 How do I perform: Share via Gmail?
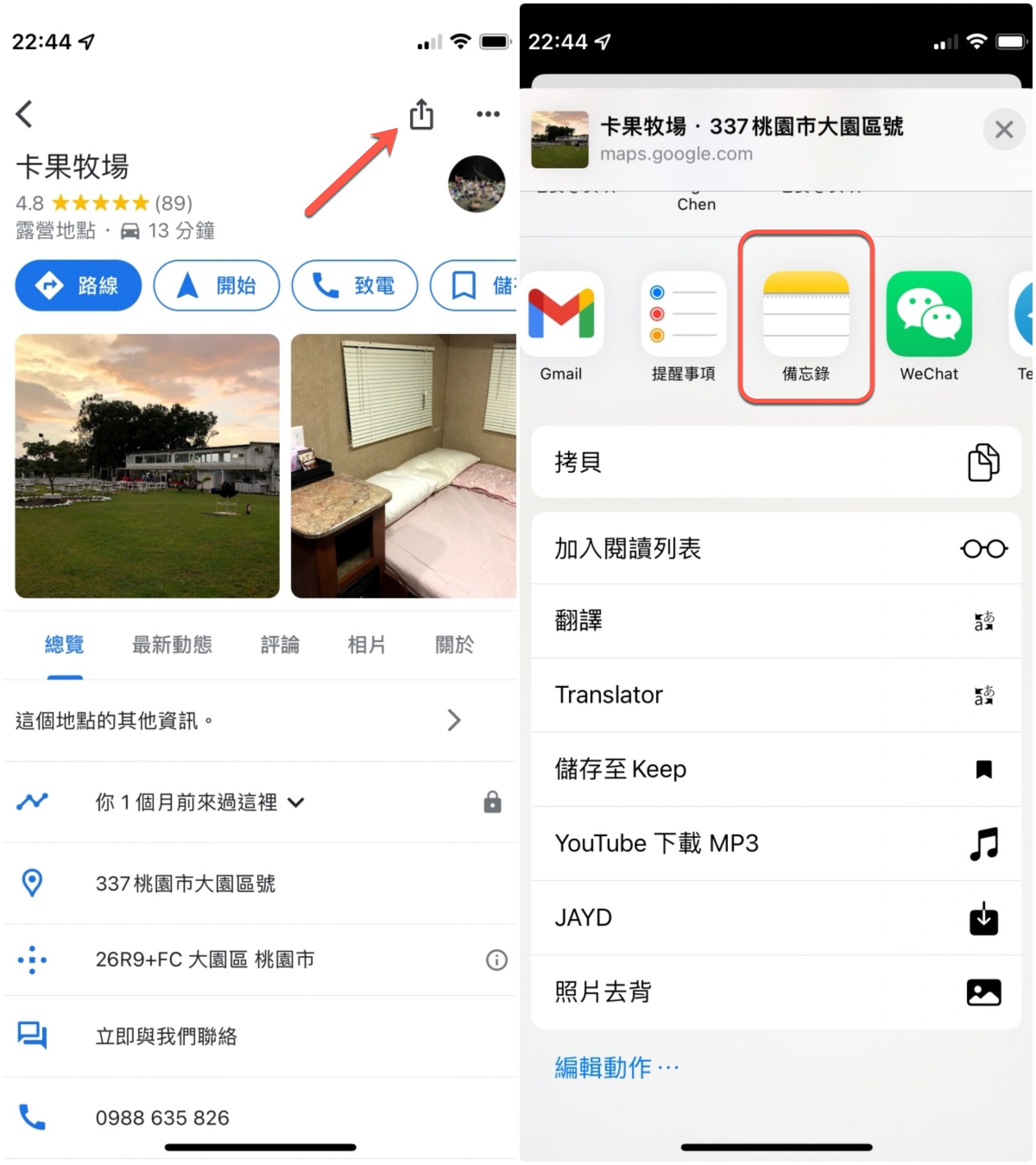point(561,325)
